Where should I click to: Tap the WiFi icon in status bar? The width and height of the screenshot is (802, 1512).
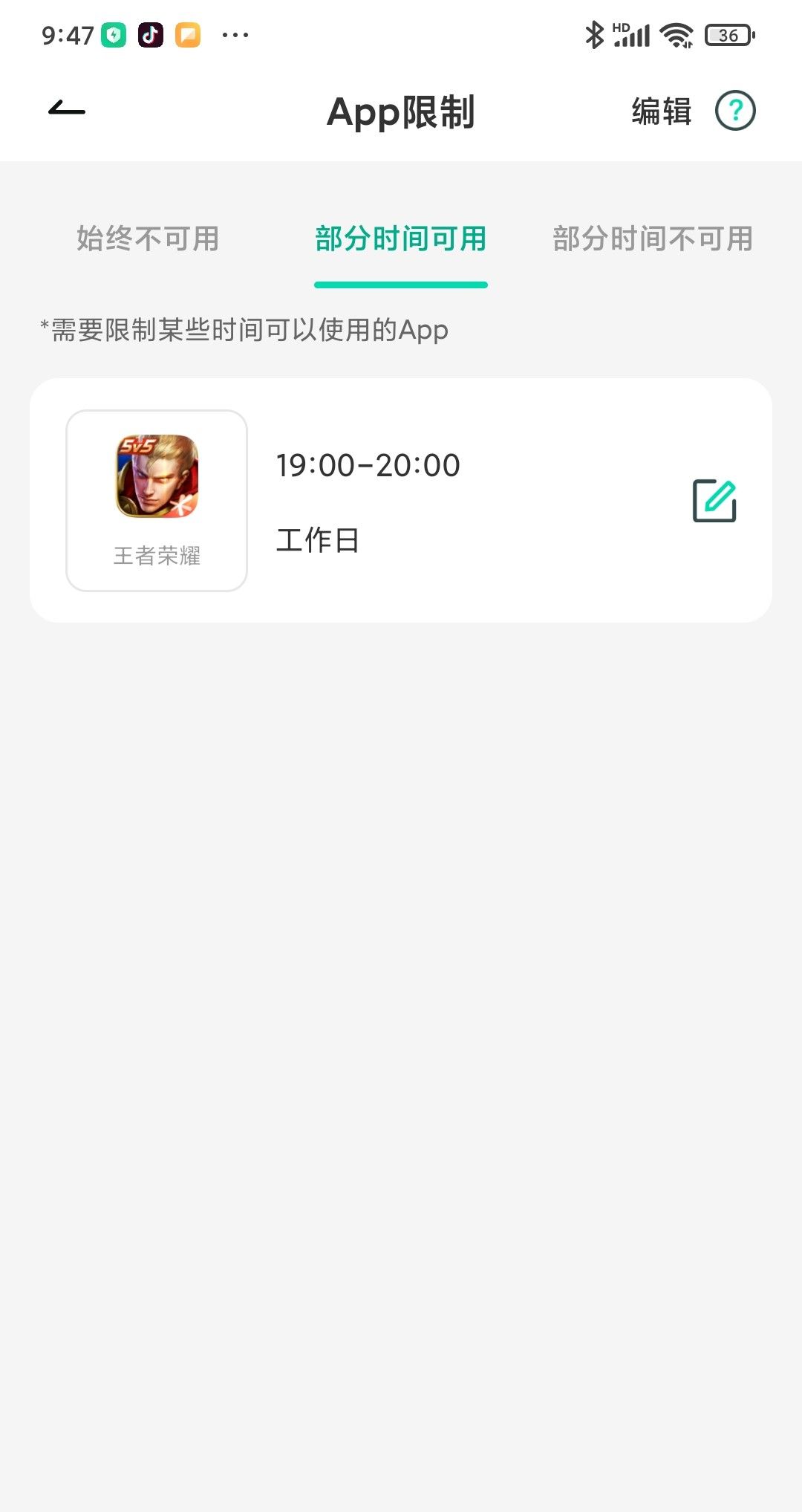[x=675, y=33]
